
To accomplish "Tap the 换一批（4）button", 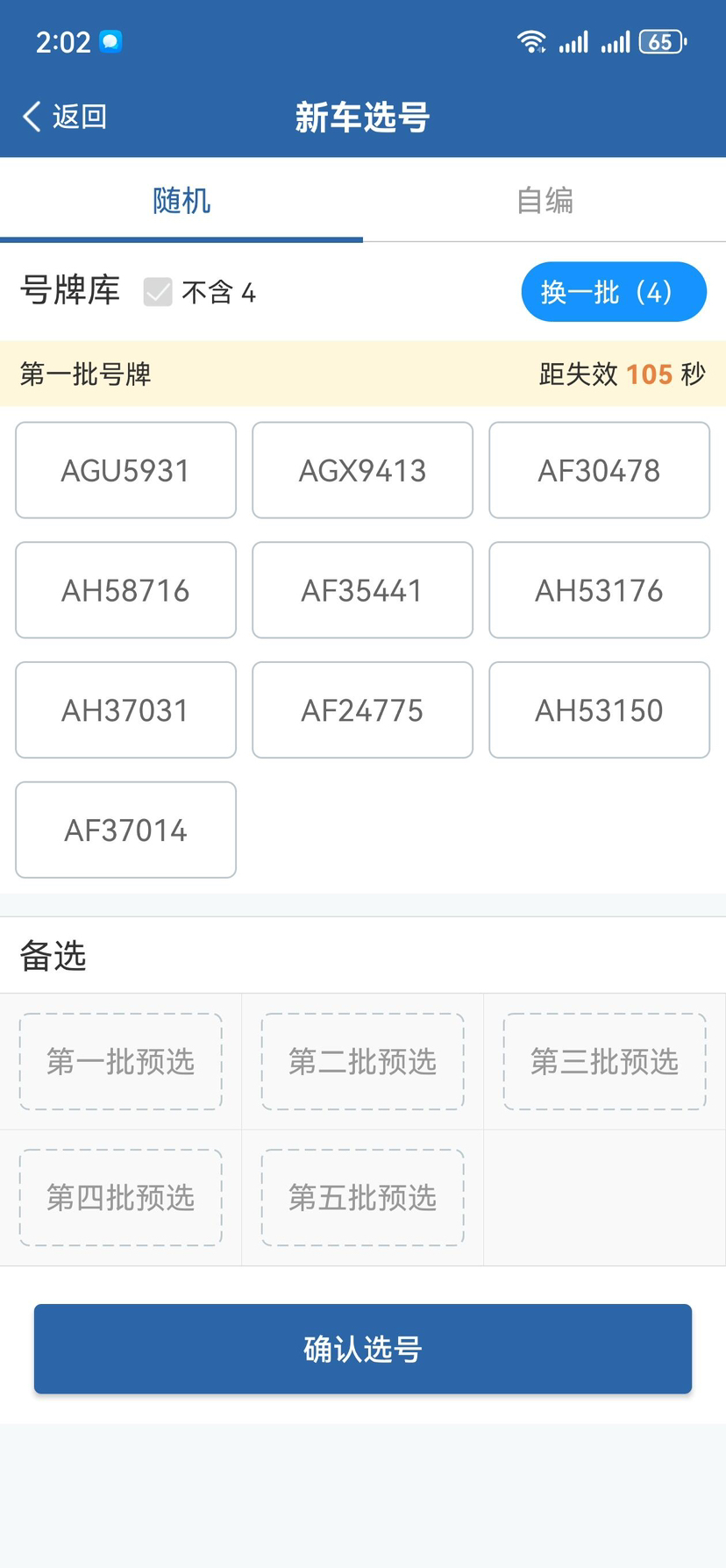I will 614,291.
